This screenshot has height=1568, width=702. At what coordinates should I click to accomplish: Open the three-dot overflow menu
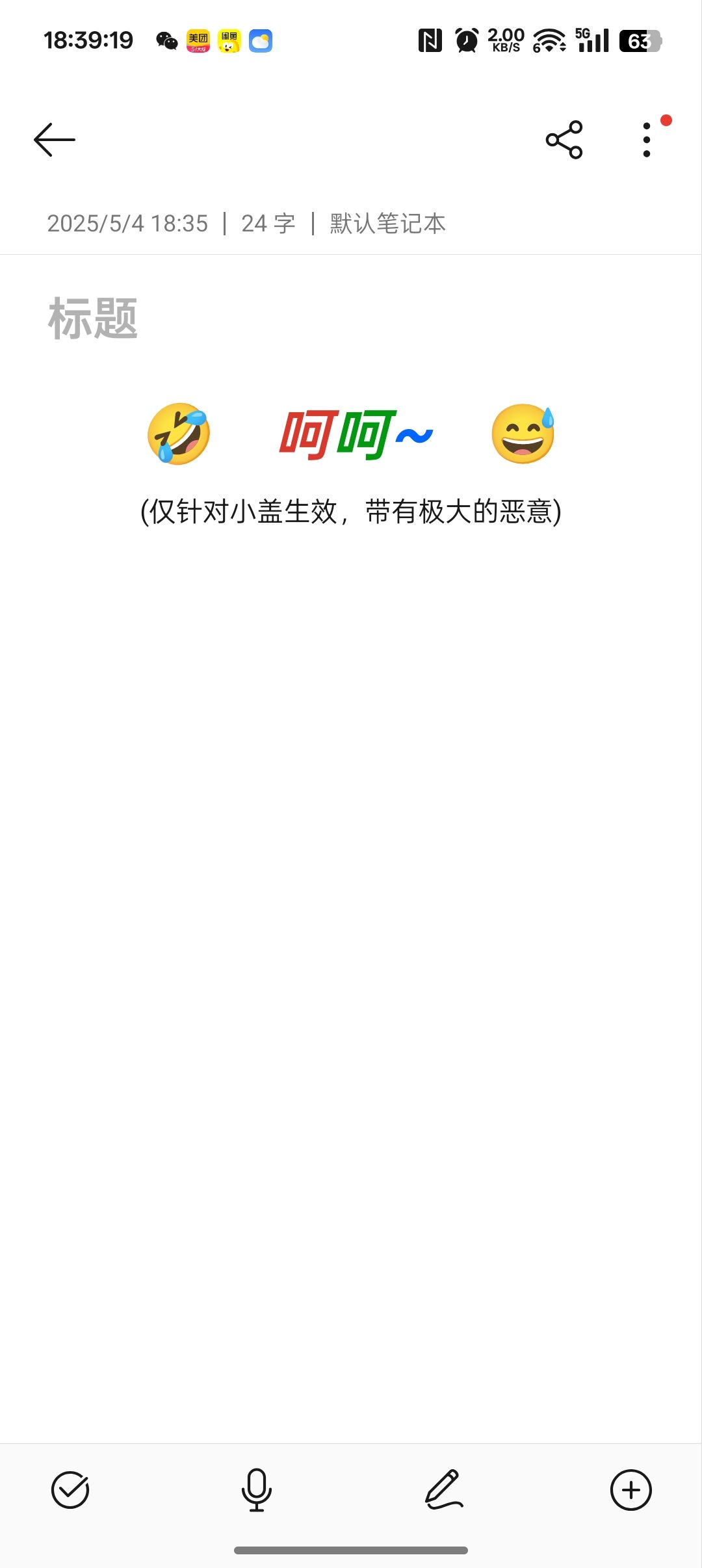tap(646, 140)
